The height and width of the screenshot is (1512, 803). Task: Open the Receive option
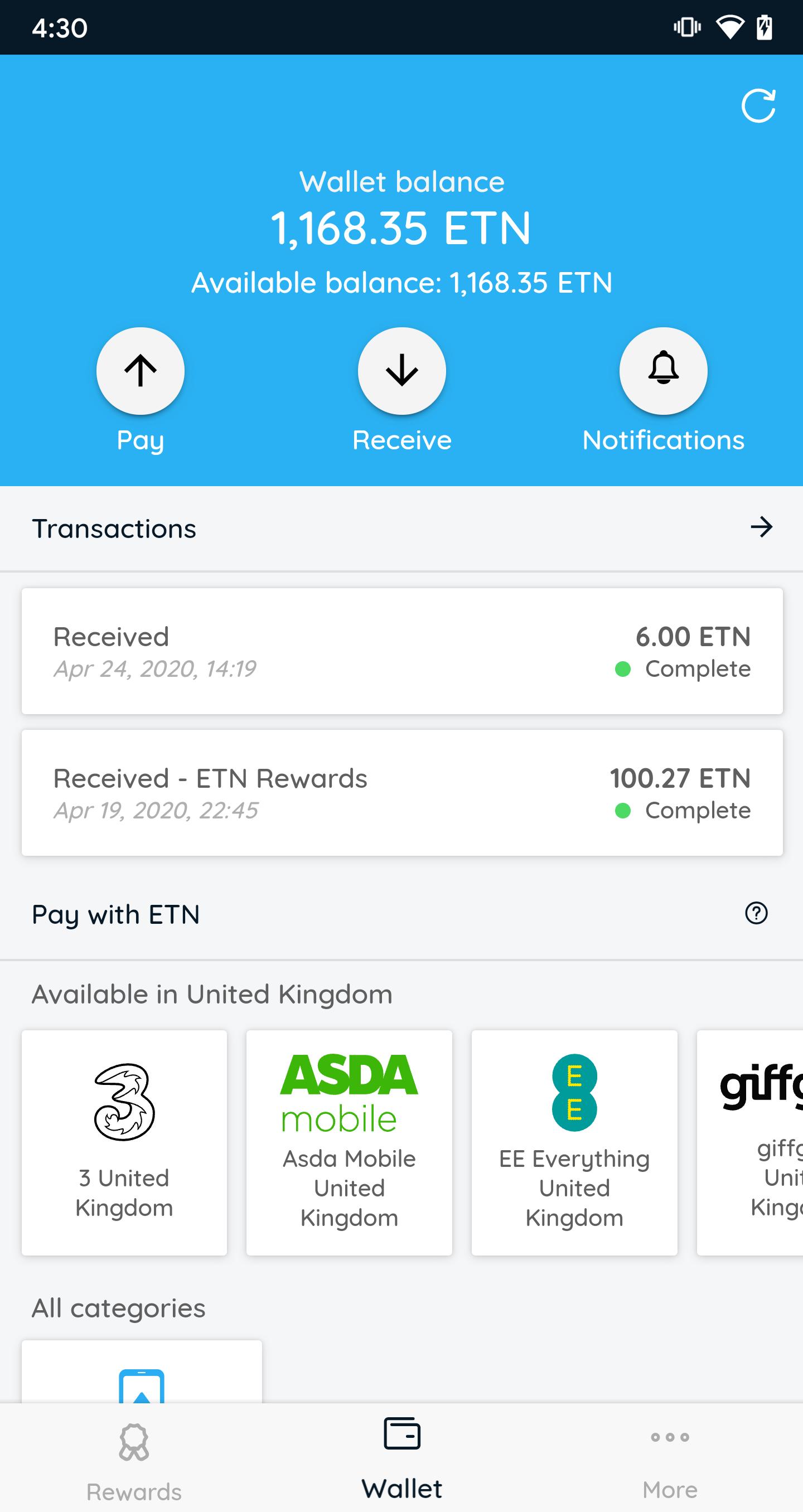pyautogui.click(x=402, y=371)
